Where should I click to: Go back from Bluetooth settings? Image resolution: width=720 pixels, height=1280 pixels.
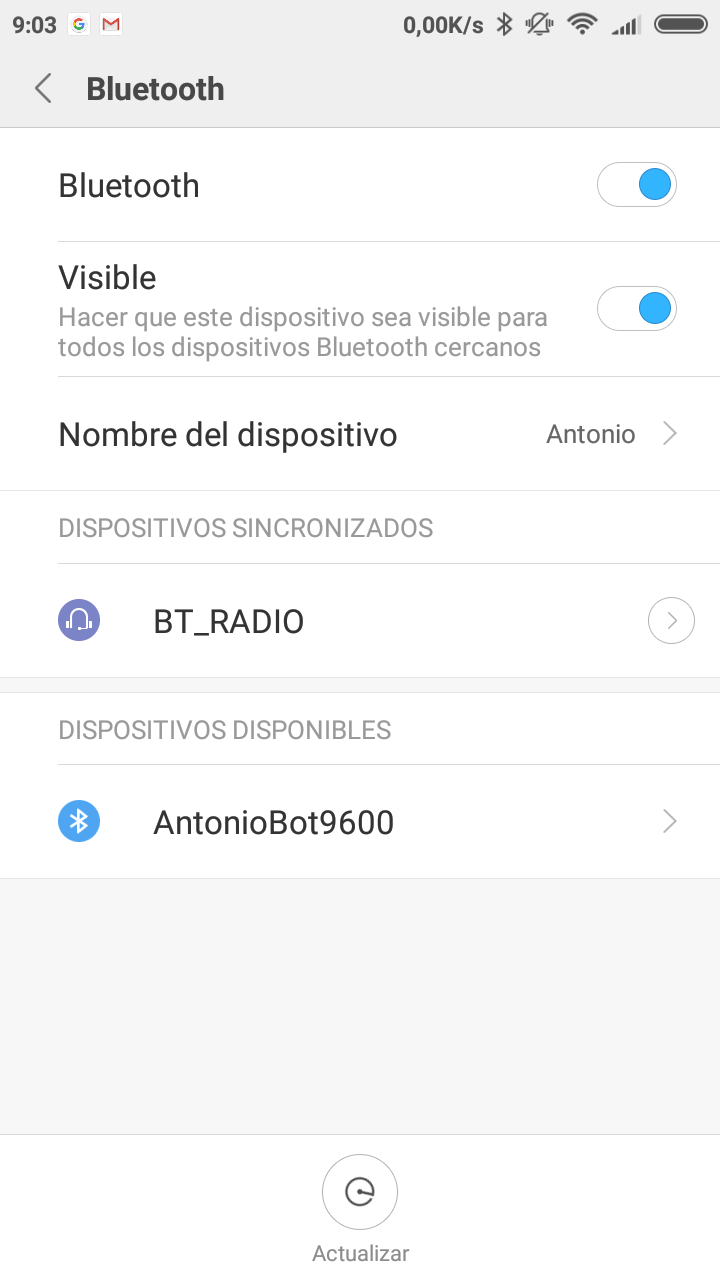43,89
